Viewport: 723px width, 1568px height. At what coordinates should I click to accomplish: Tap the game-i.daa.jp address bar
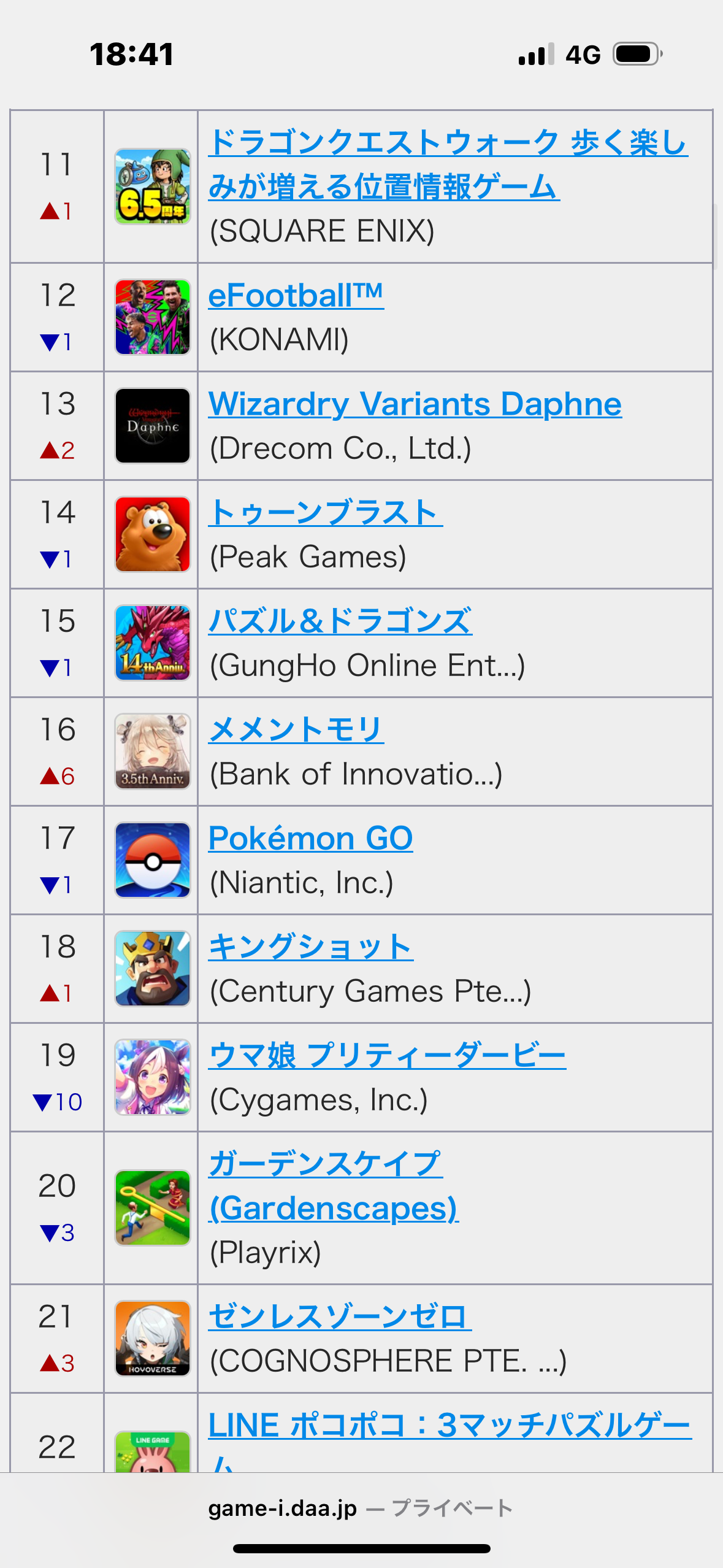click(x=361, y=1508)
